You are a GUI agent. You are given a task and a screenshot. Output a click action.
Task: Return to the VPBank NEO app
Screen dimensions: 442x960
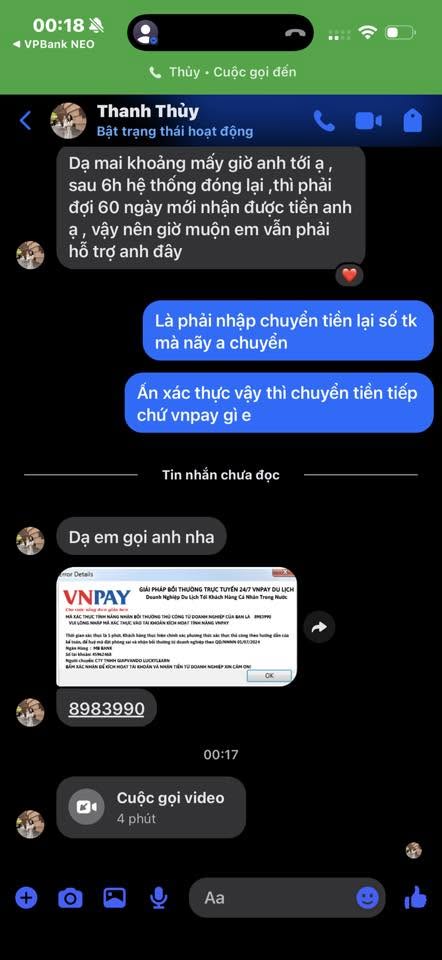pos(53,44)
